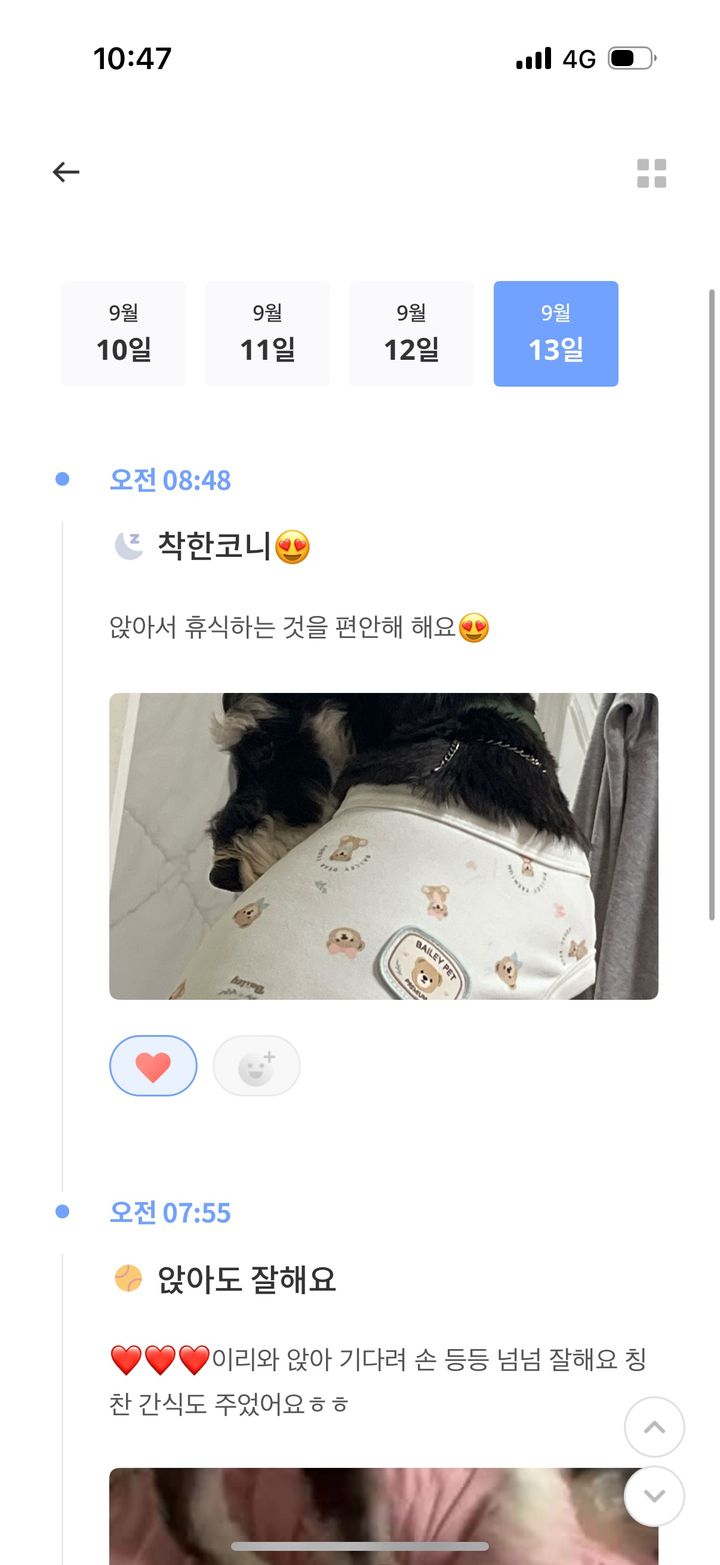The height and width of the screenshot is (1565, 720).
Task: Tap the down chevron button
Action: click(x=654, y=1496)
